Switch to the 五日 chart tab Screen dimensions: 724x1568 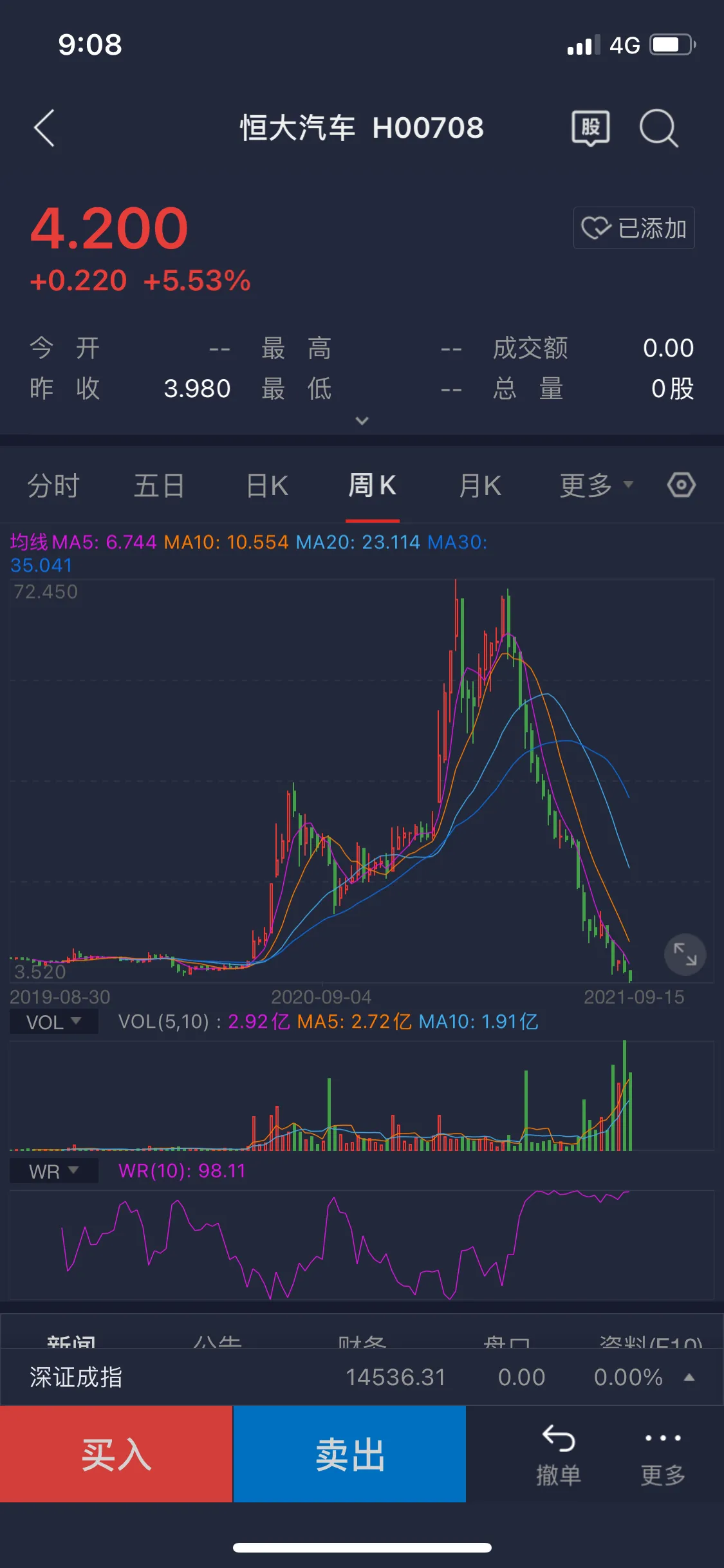pyautogui.click(x=159, y=486)
